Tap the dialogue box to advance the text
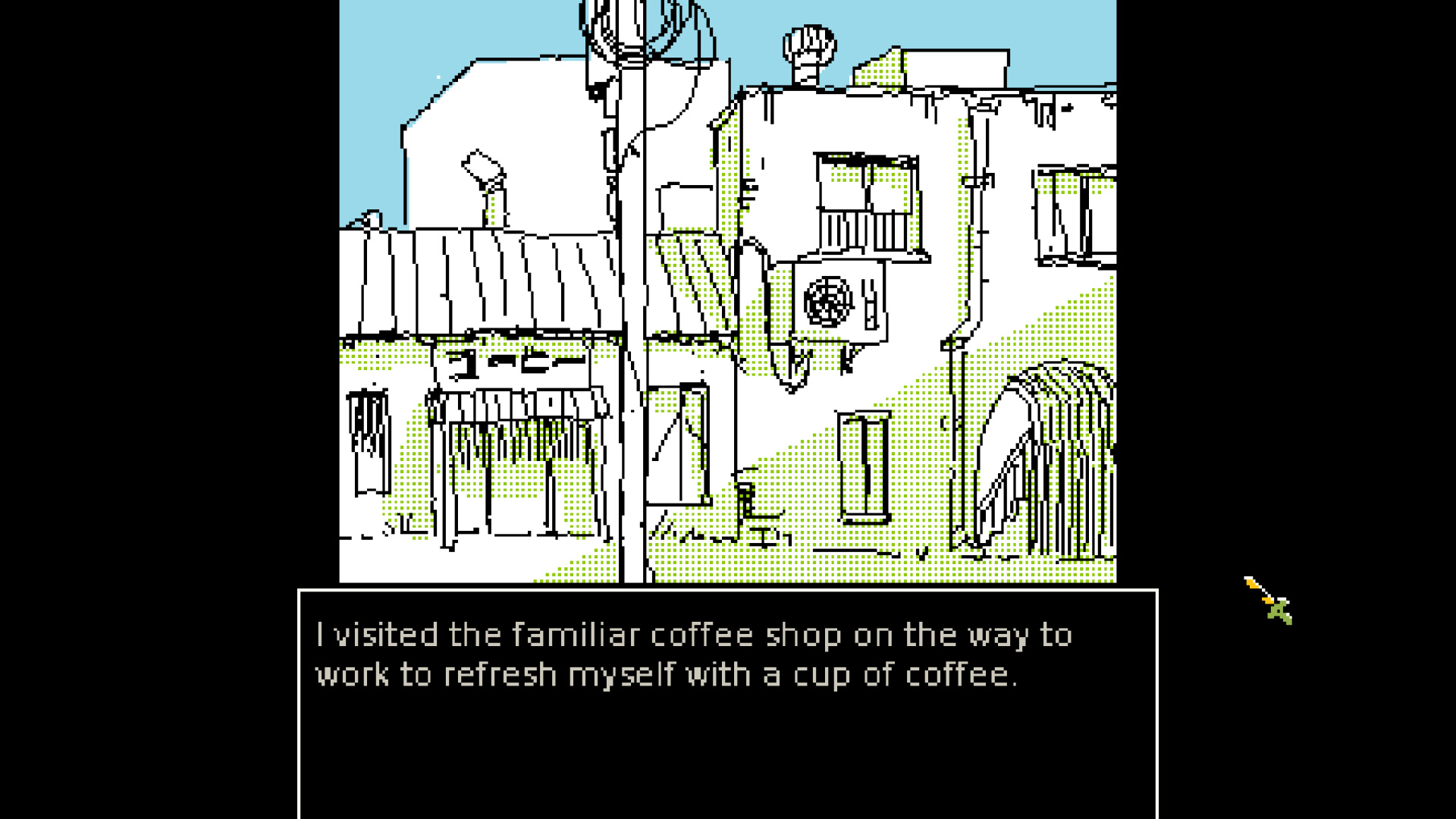Viewport: 1456px width, 819px height. [727, 704]
